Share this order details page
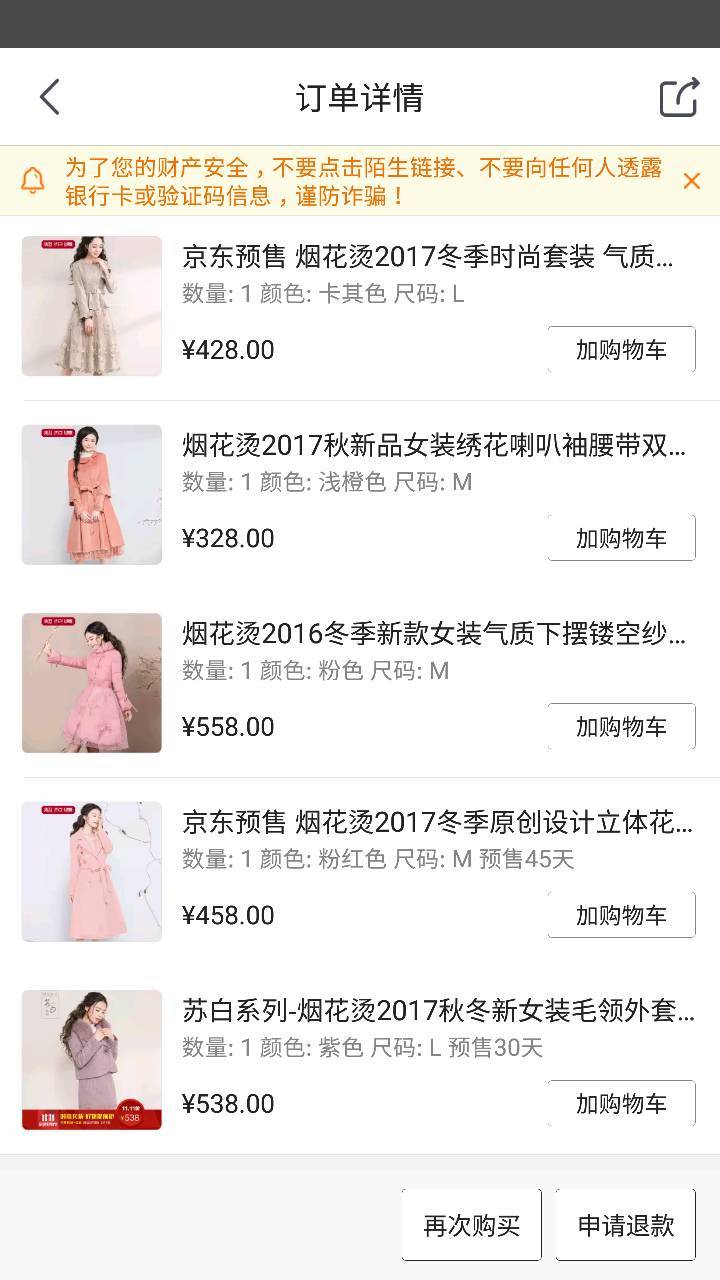The height and width of the screenshot is (1280, 720). [678, 97]
